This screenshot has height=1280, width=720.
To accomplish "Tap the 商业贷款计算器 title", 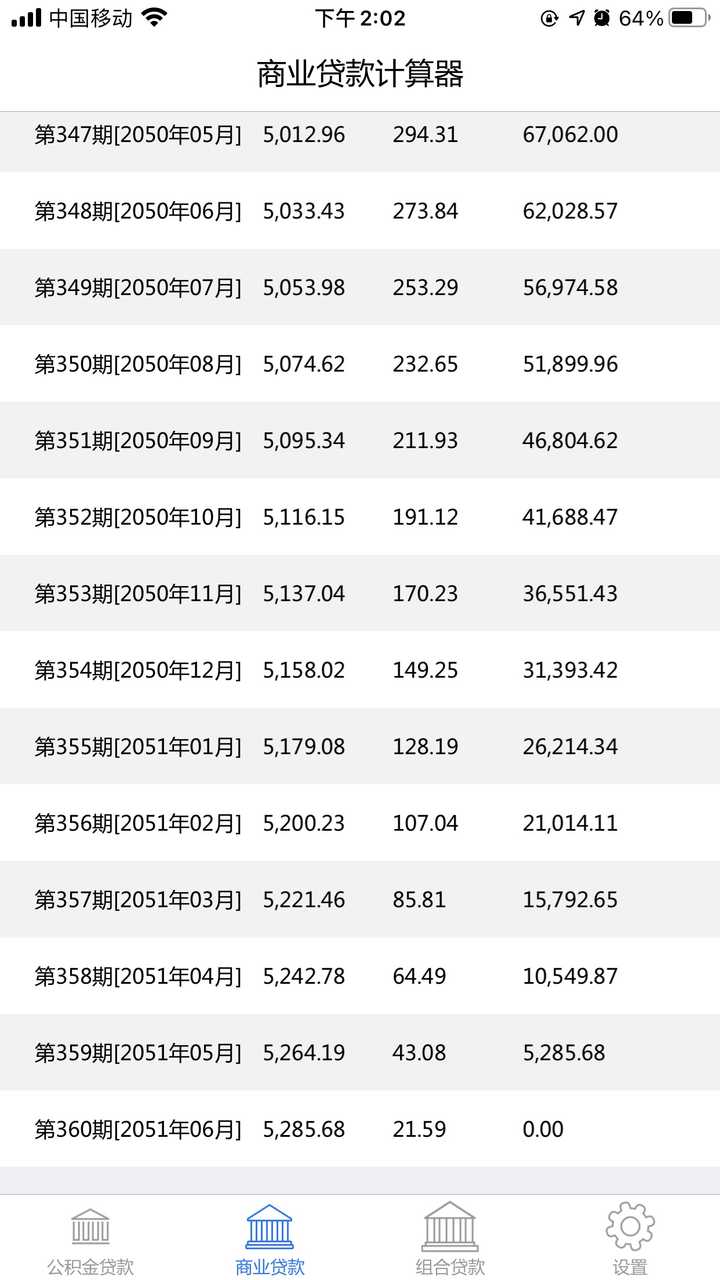I will click(360, 74).
